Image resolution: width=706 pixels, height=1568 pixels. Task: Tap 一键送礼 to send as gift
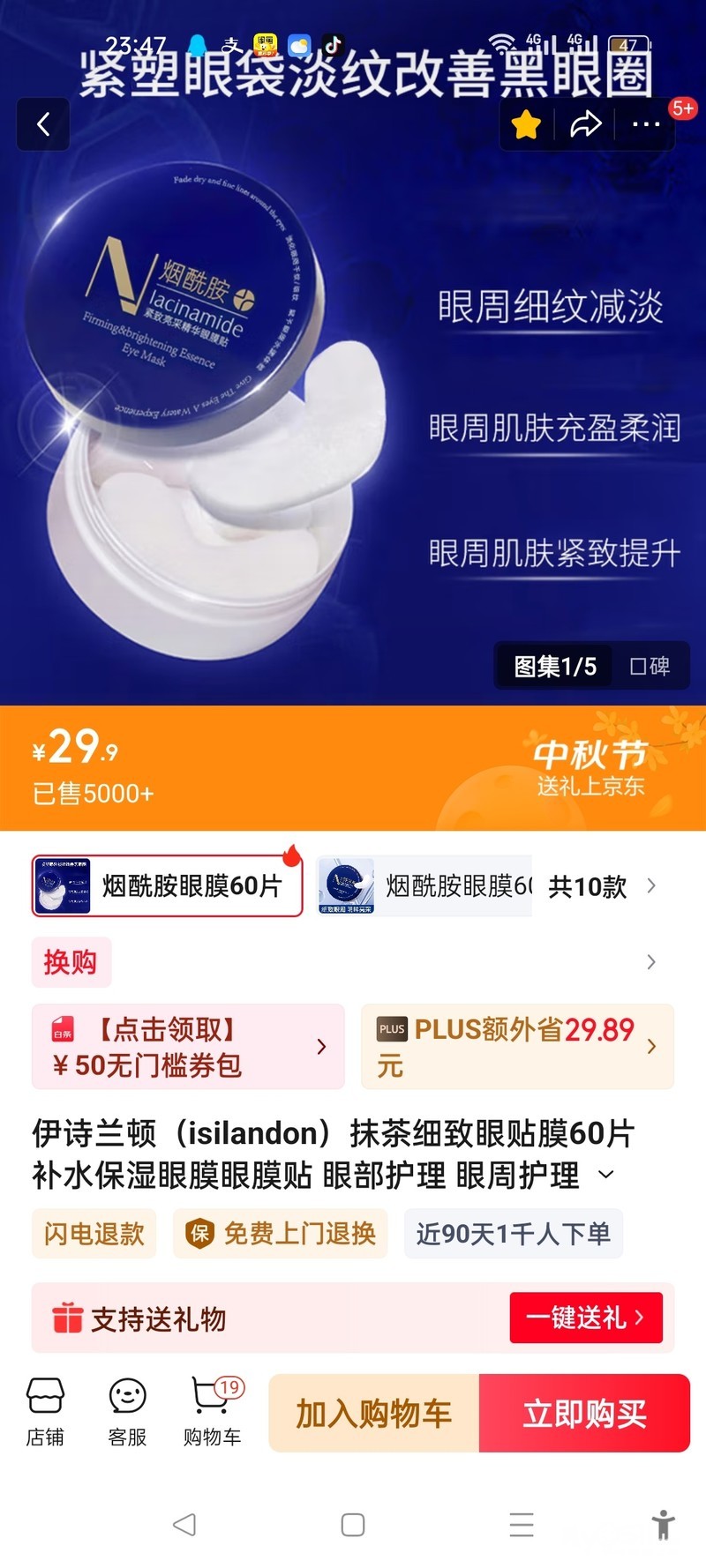(x=585, y=1318)
